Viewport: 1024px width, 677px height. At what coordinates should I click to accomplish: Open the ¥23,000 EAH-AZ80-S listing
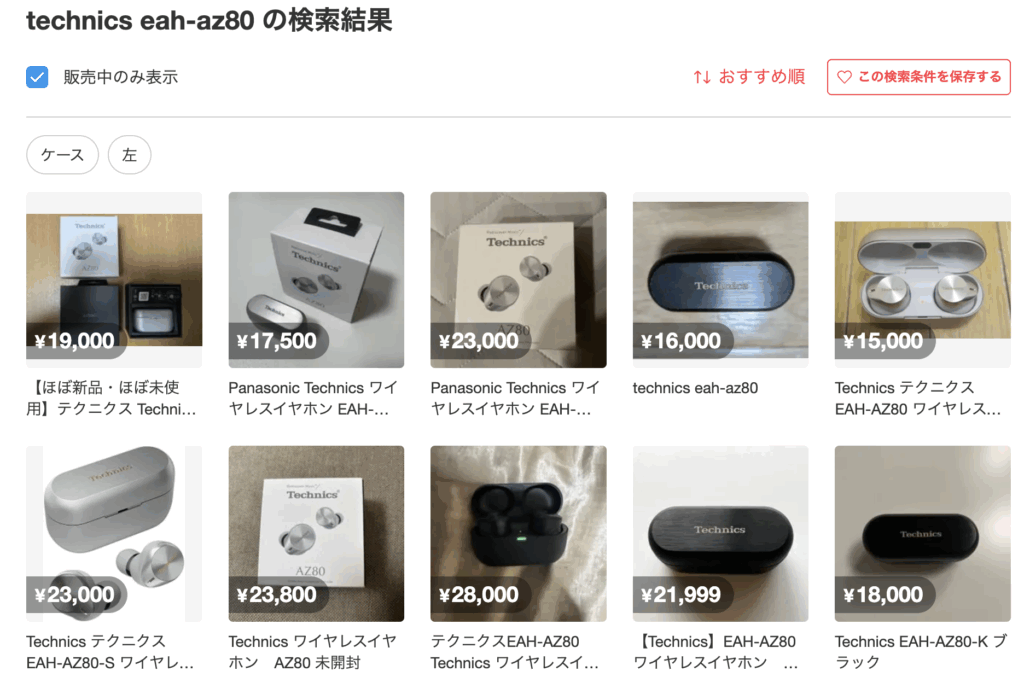tap(114, 534)
